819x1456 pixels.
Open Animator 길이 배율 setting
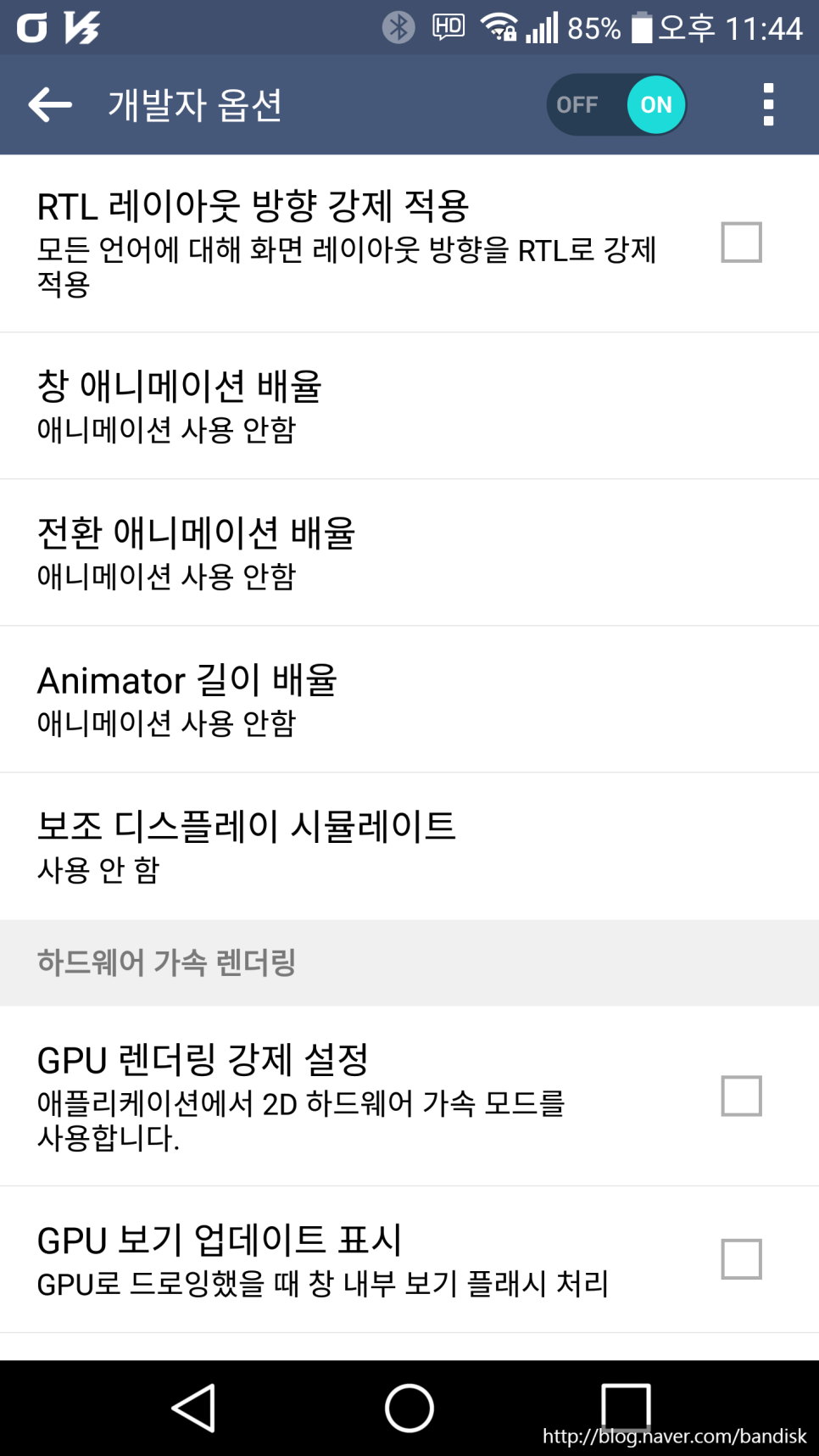point(409,700)
